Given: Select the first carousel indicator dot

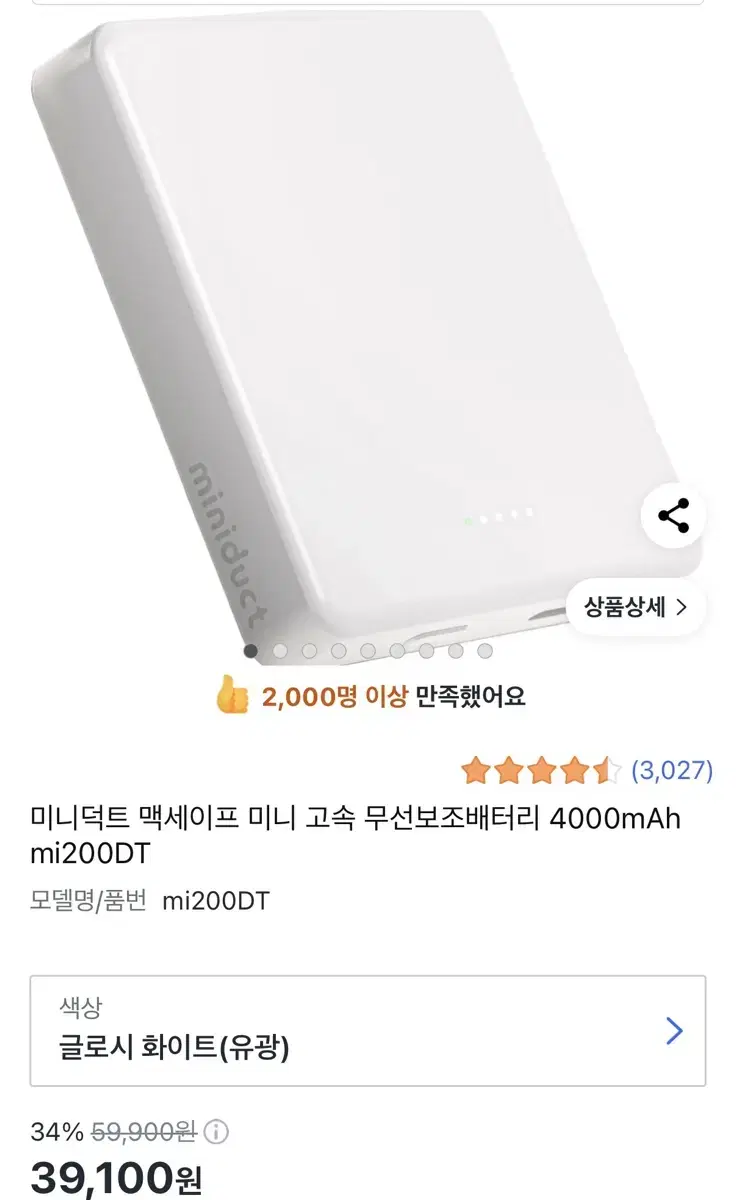Looking at the screenshot, I should tap(251, 650).
